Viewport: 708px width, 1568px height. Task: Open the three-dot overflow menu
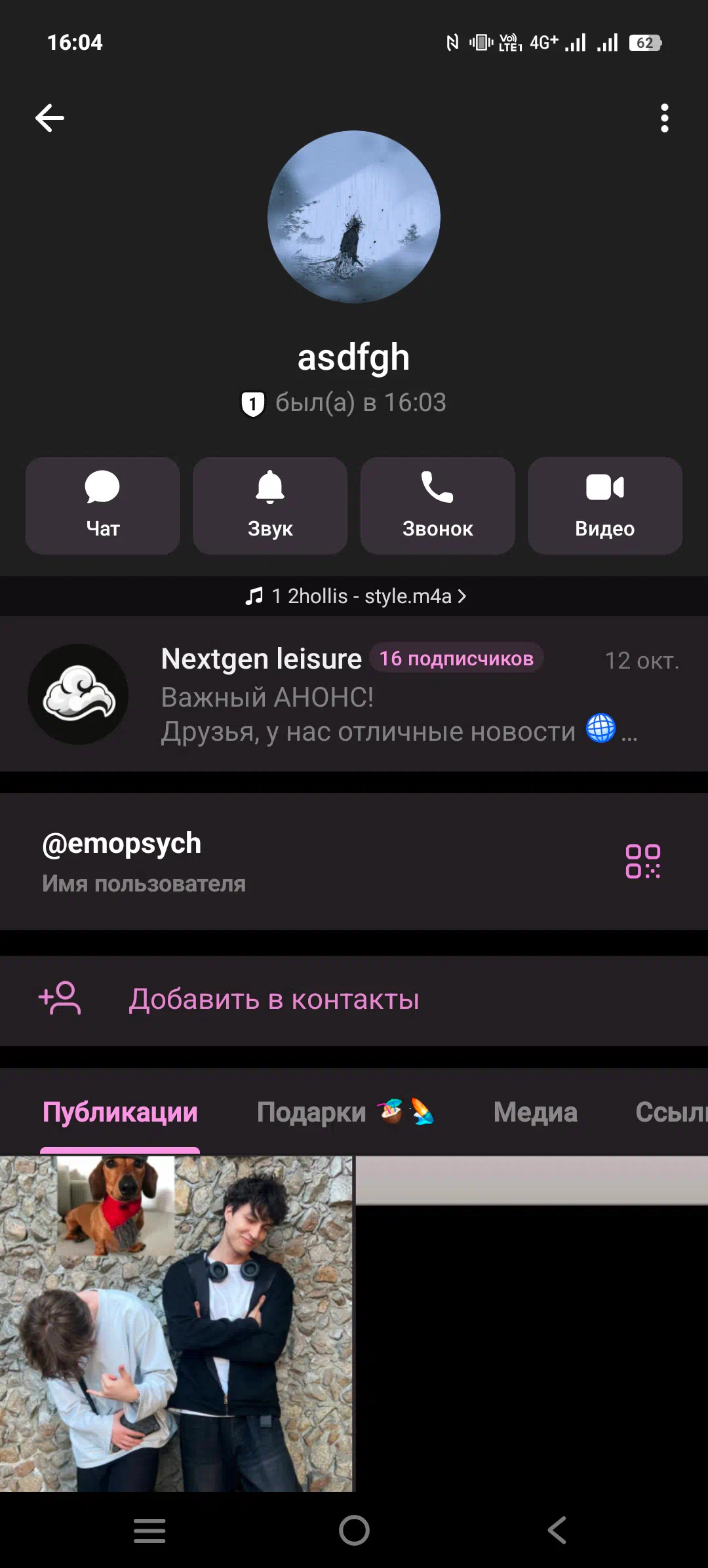point(664,119)
